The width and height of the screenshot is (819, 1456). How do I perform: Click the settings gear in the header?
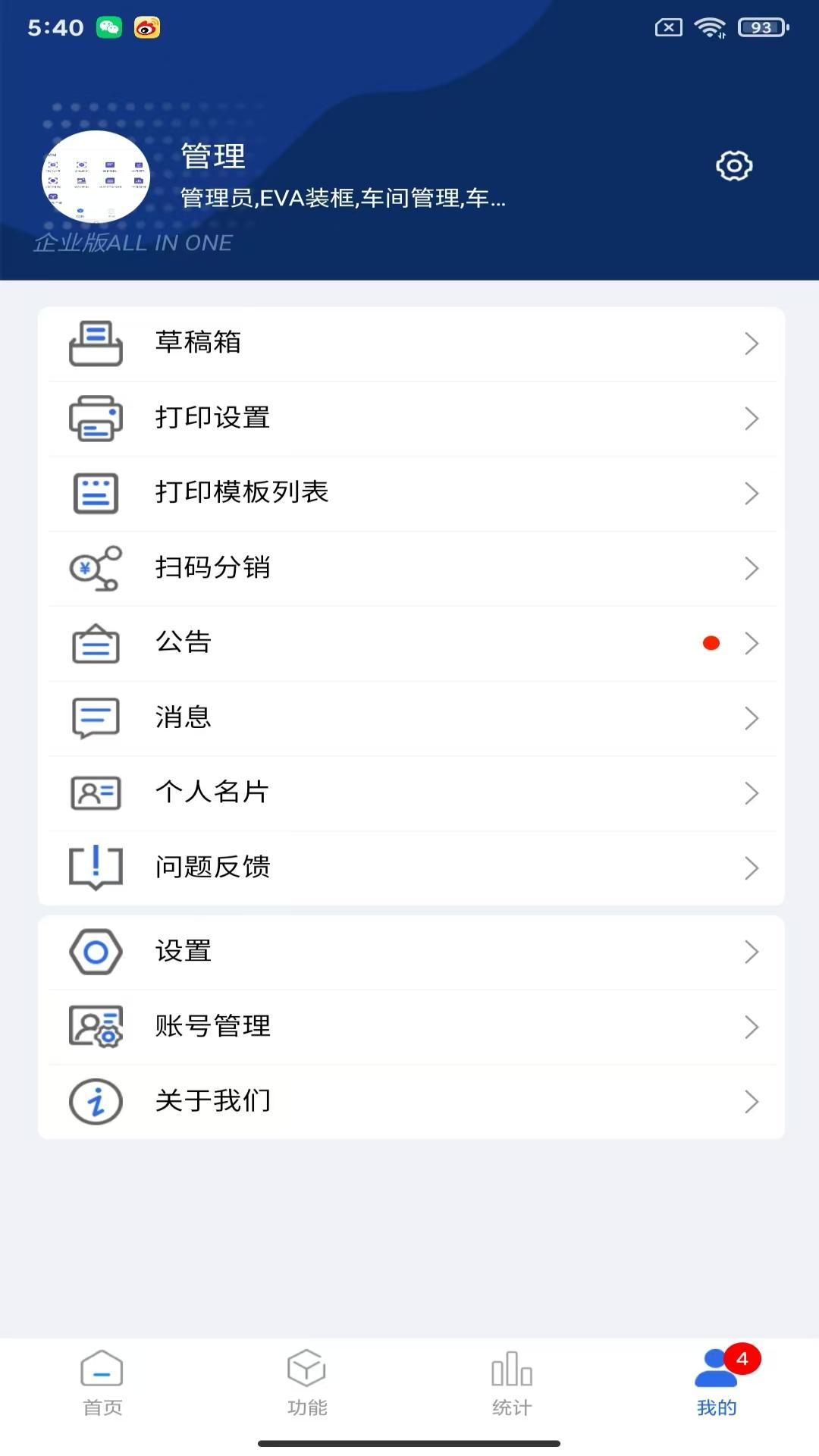733,165
